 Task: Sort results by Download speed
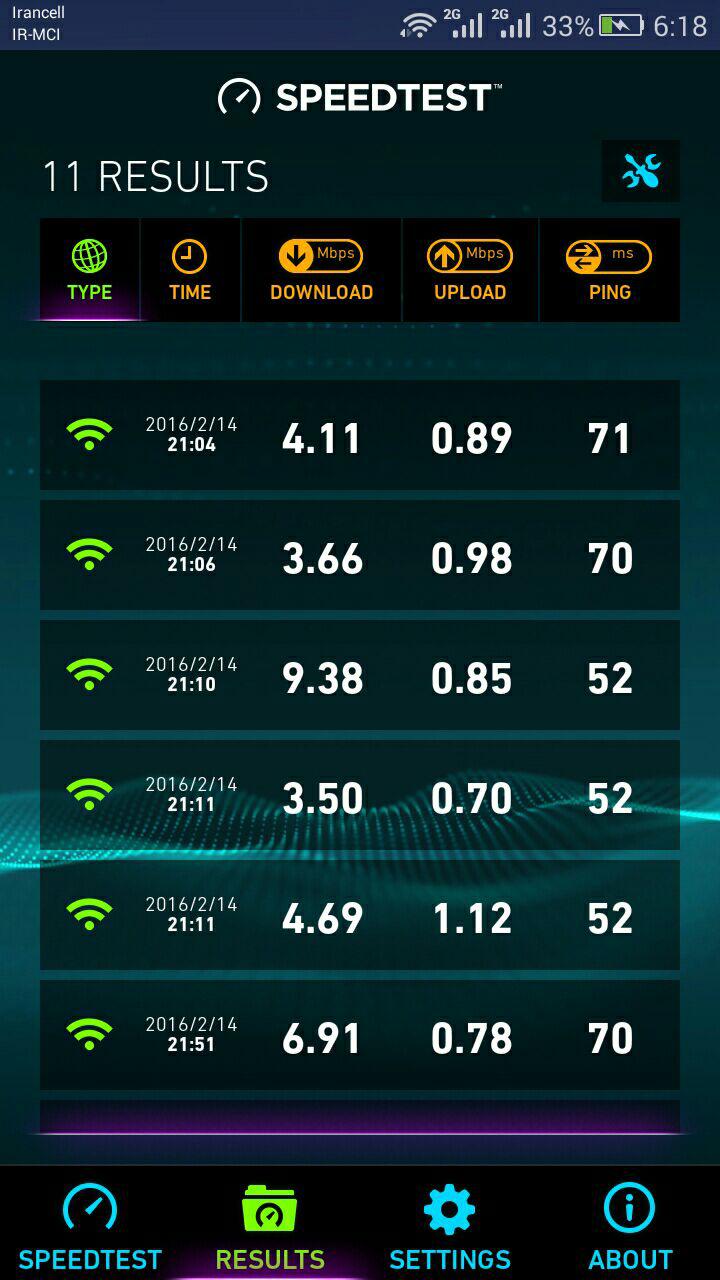[321, 270]
